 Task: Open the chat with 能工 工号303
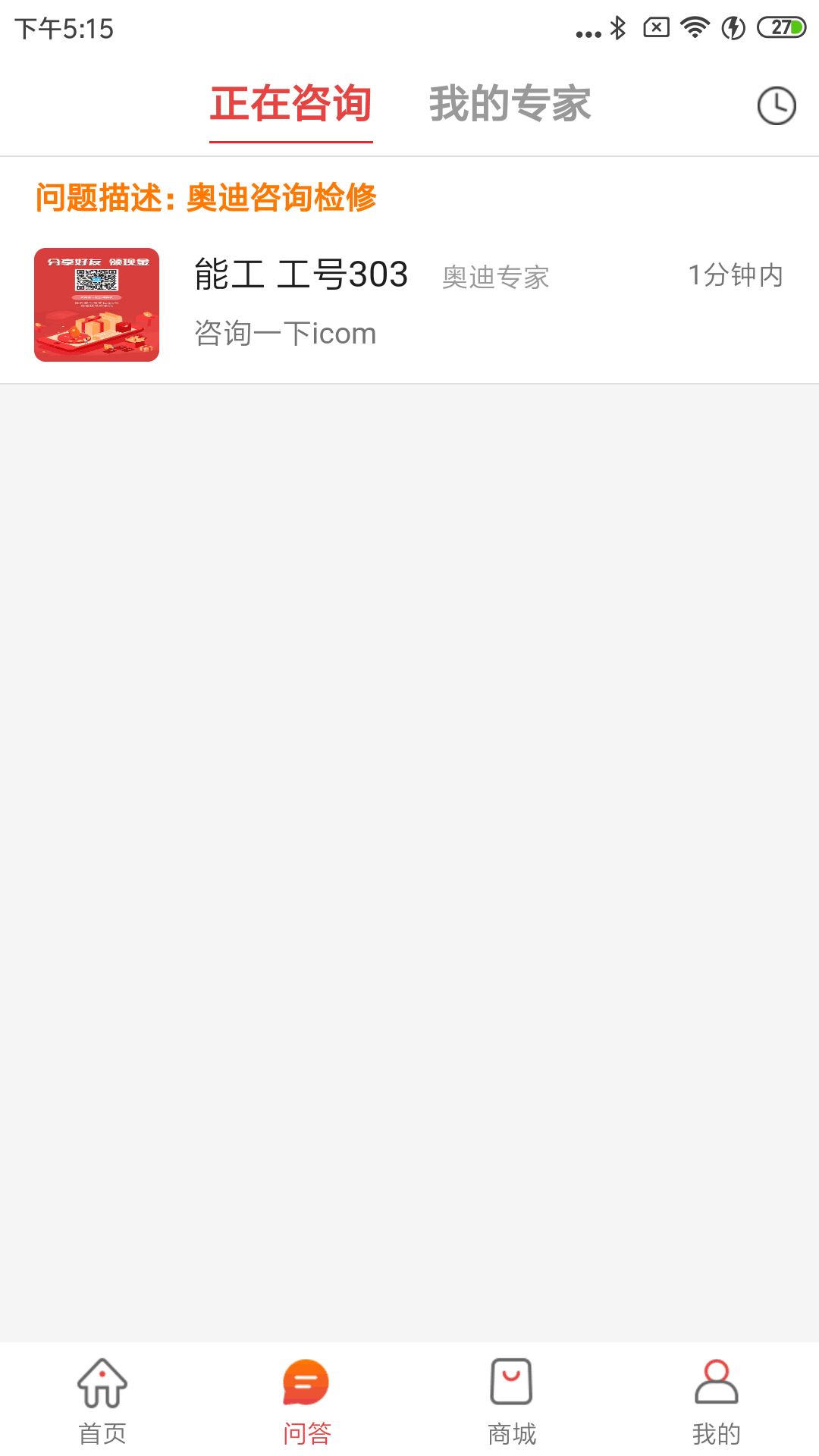pyautogui.click(x=409, y=304)
